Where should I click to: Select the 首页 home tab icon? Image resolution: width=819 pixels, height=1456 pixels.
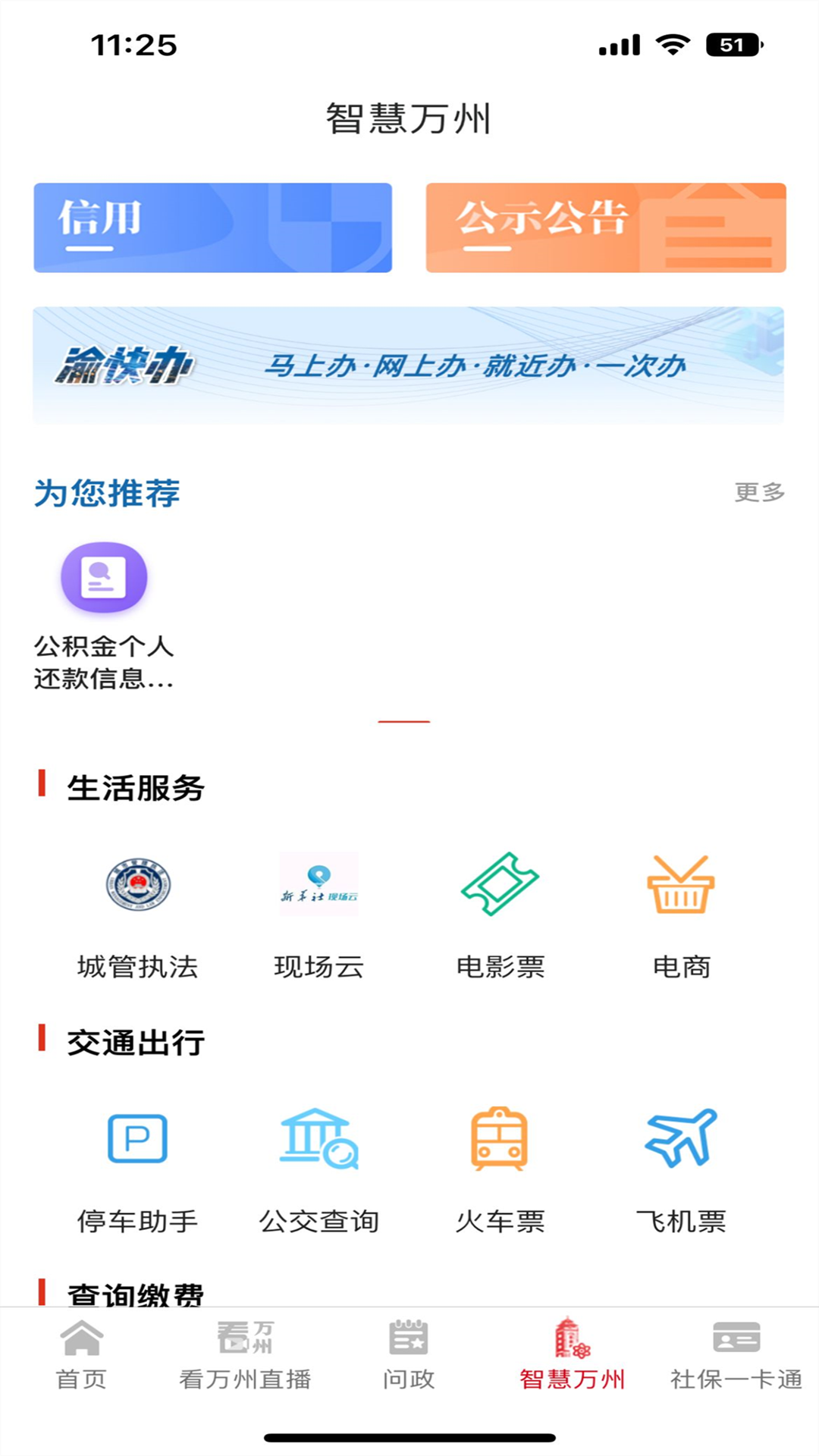tap(82, 1357)
